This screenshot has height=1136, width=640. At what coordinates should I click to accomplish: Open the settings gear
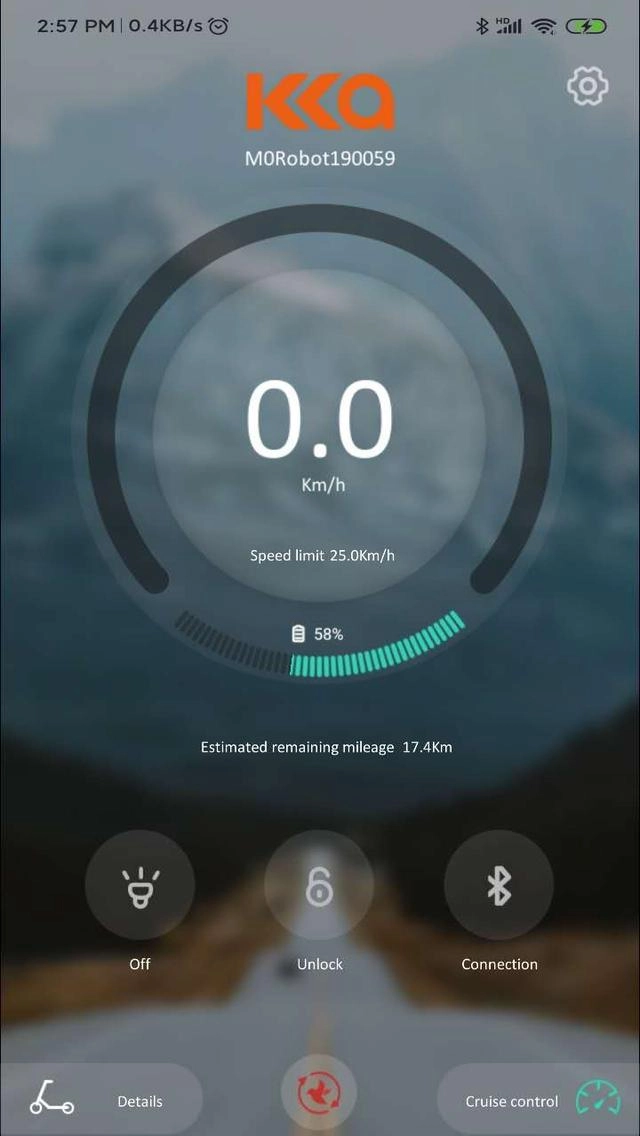point(587,87)
